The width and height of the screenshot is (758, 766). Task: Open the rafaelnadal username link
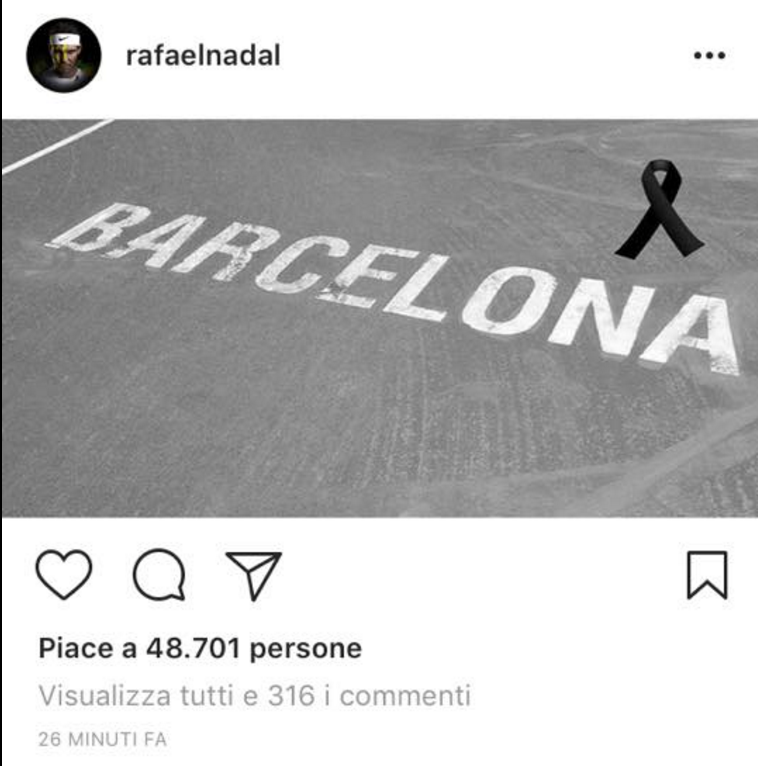pos(203,56)
